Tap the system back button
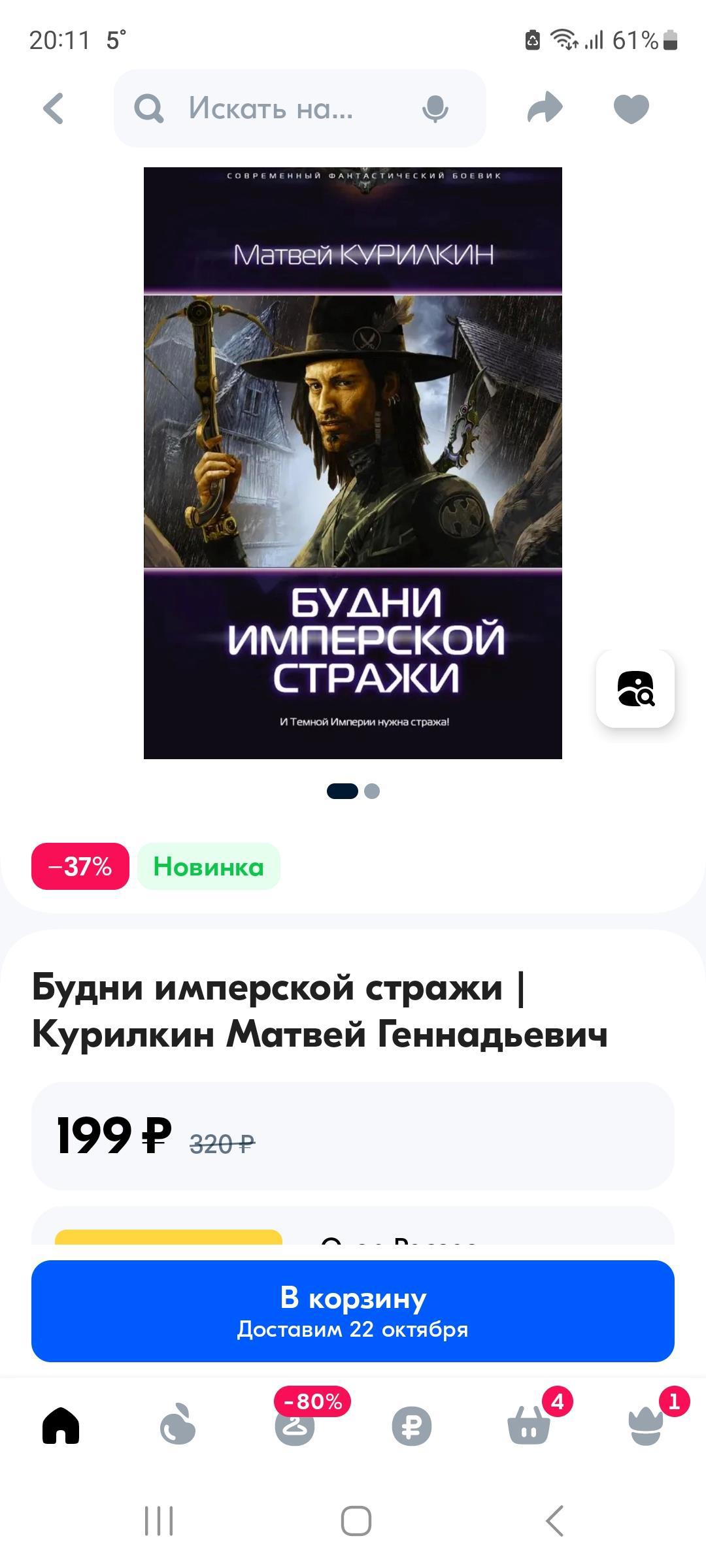This screenshot has width=706, height=1568. tap(554, 1521)
